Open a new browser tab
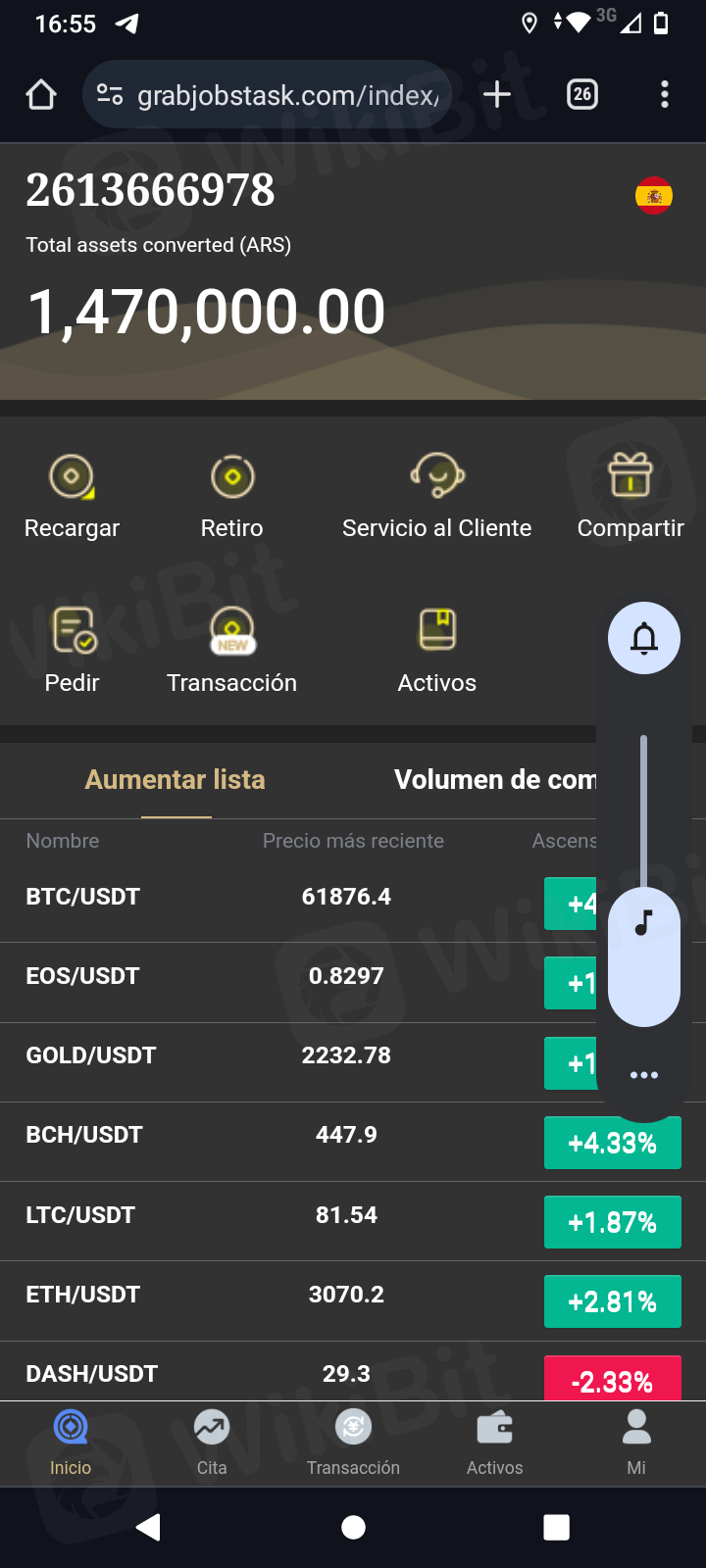 497,94
